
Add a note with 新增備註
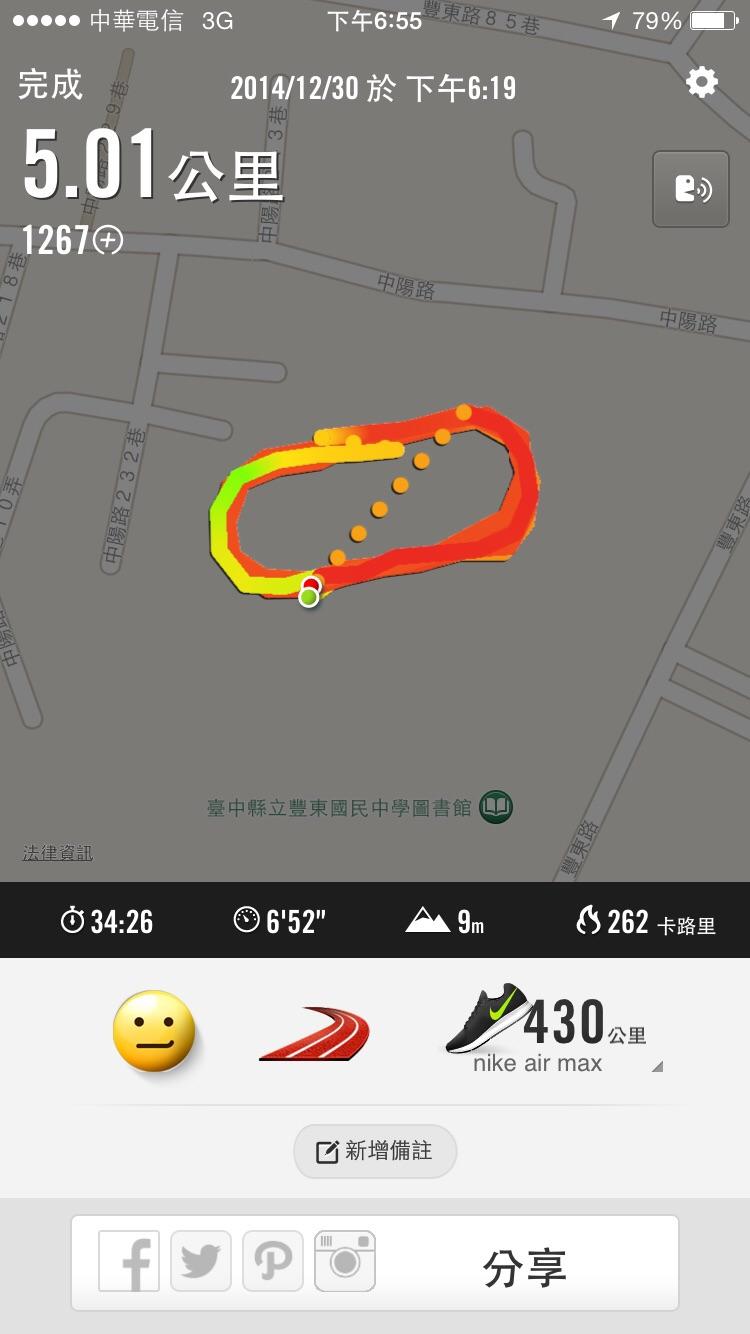click(375, 1151)
